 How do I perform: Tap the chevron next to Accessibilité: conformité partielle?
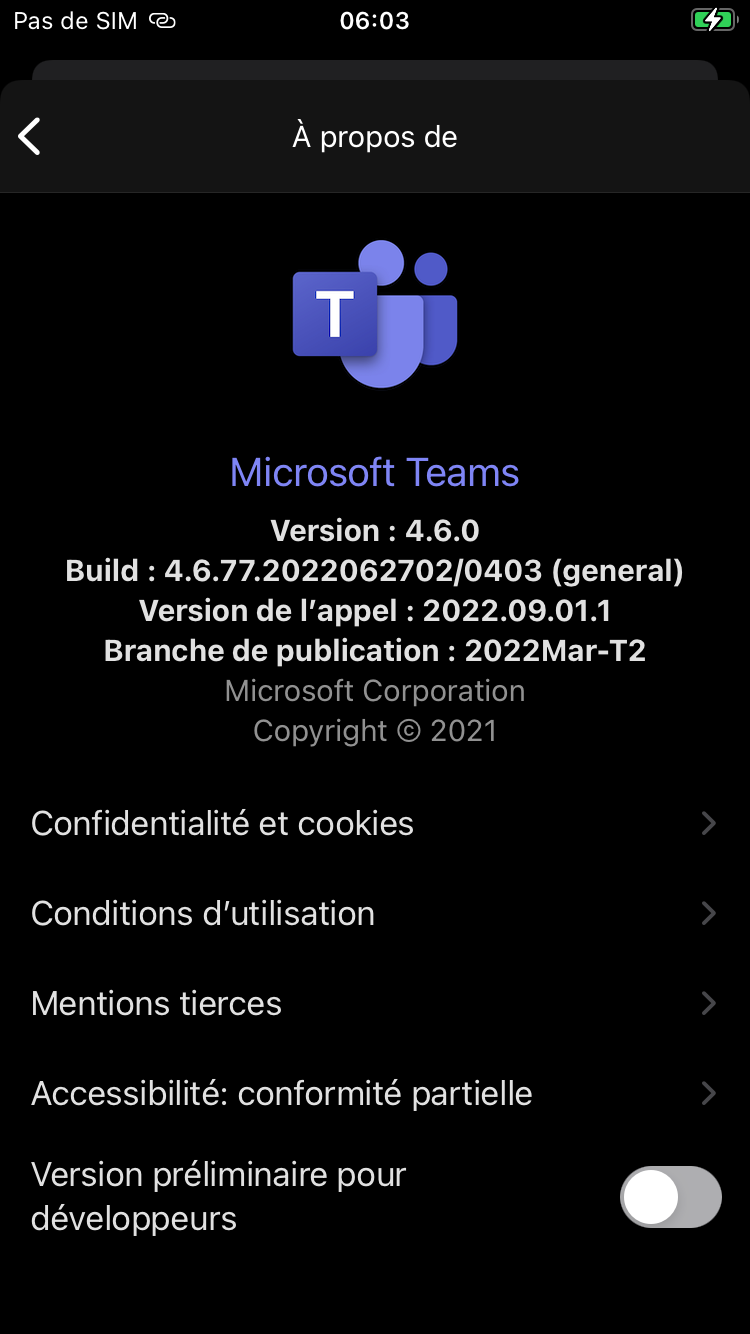coord(709,1093)
